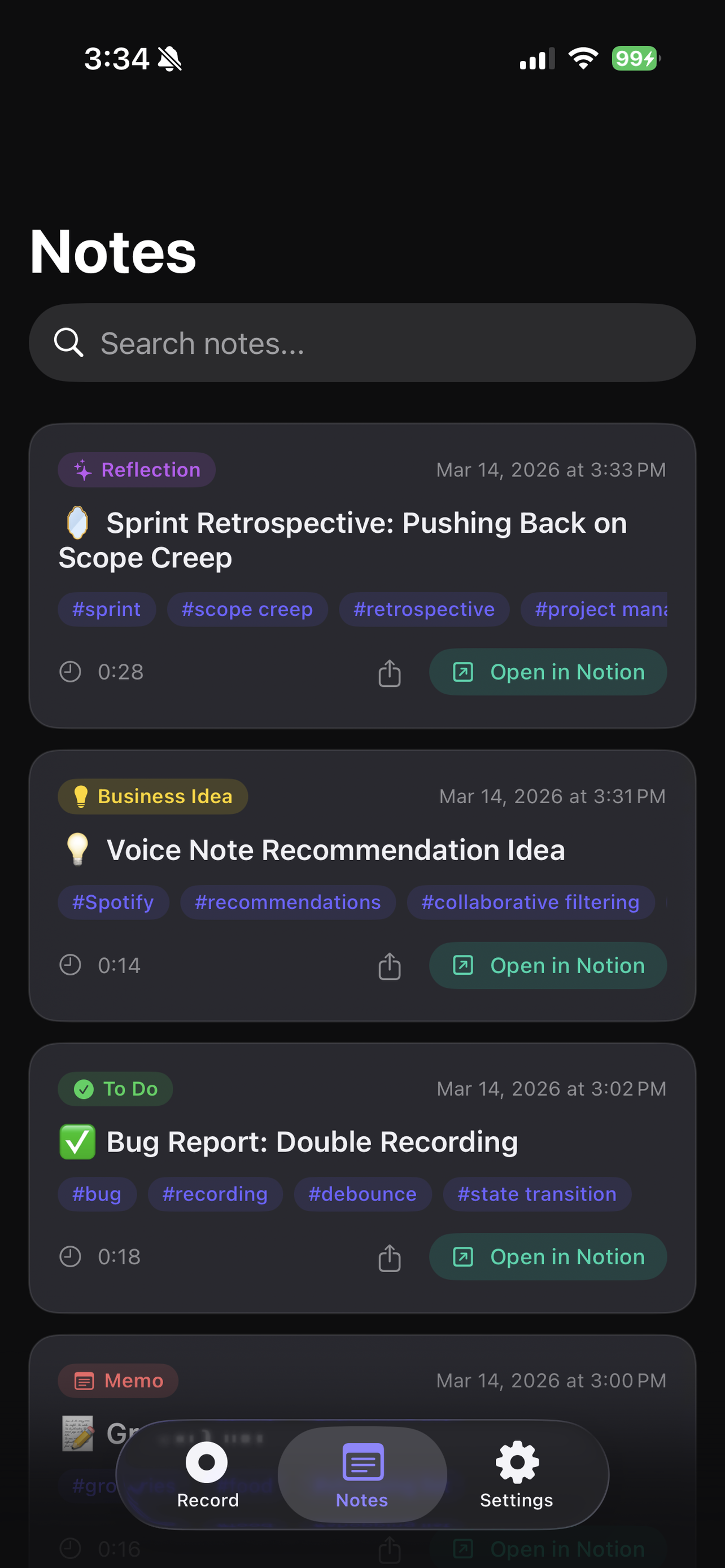Tap the share icon on Sprint Retrospective note
Screen dimensions: 725x1568
tap(389, 673)
